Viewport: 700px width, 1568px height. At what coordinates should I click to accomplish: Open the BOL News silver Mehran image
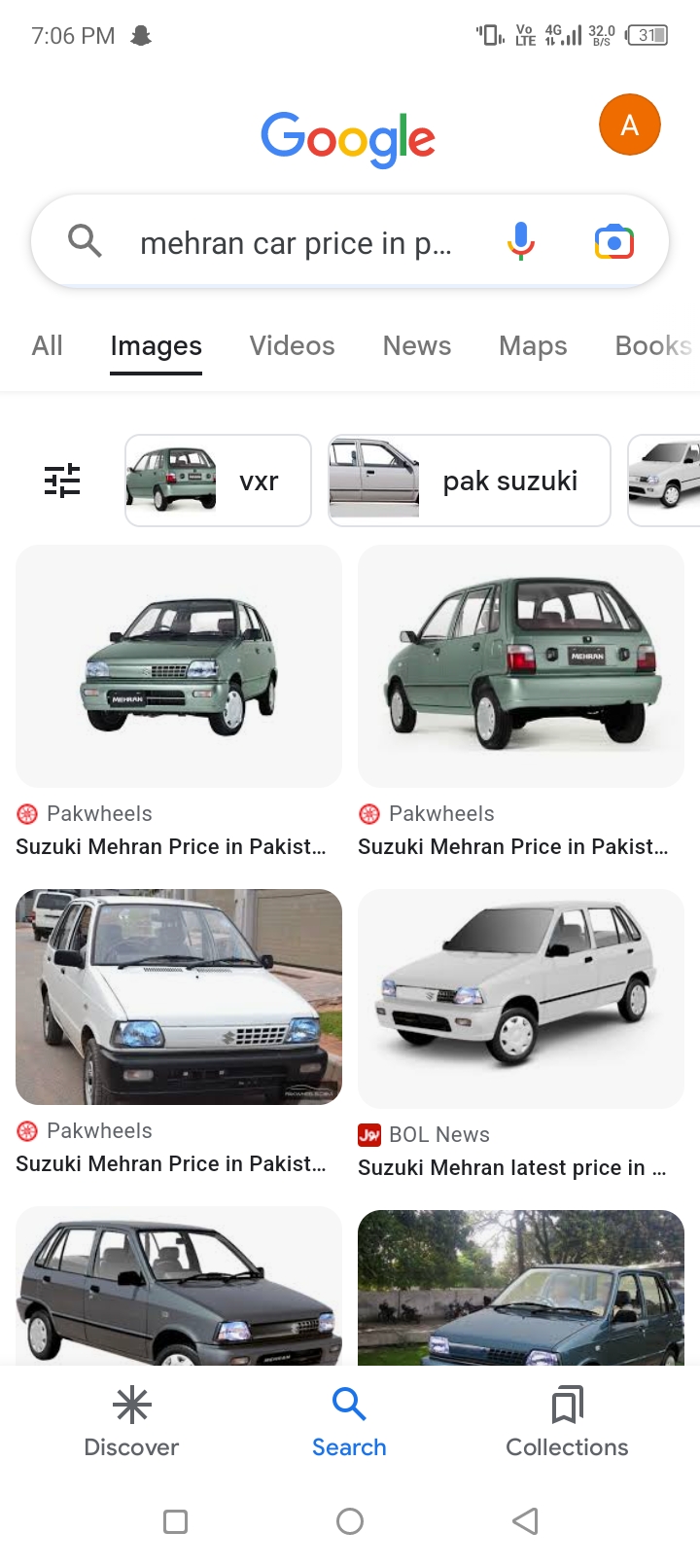tap(521, 999)
